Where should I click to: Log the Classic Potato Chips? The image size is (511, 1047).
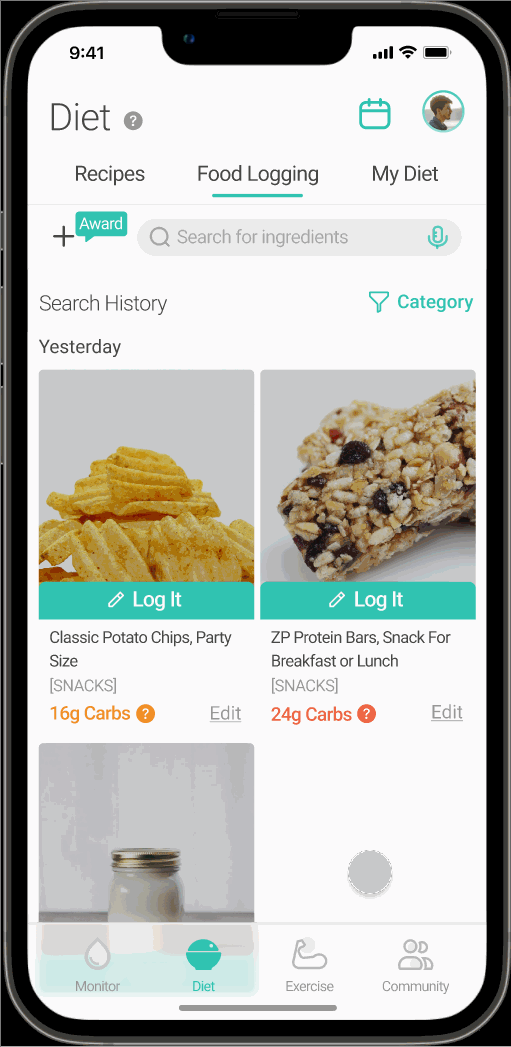(x=146, y=600)
